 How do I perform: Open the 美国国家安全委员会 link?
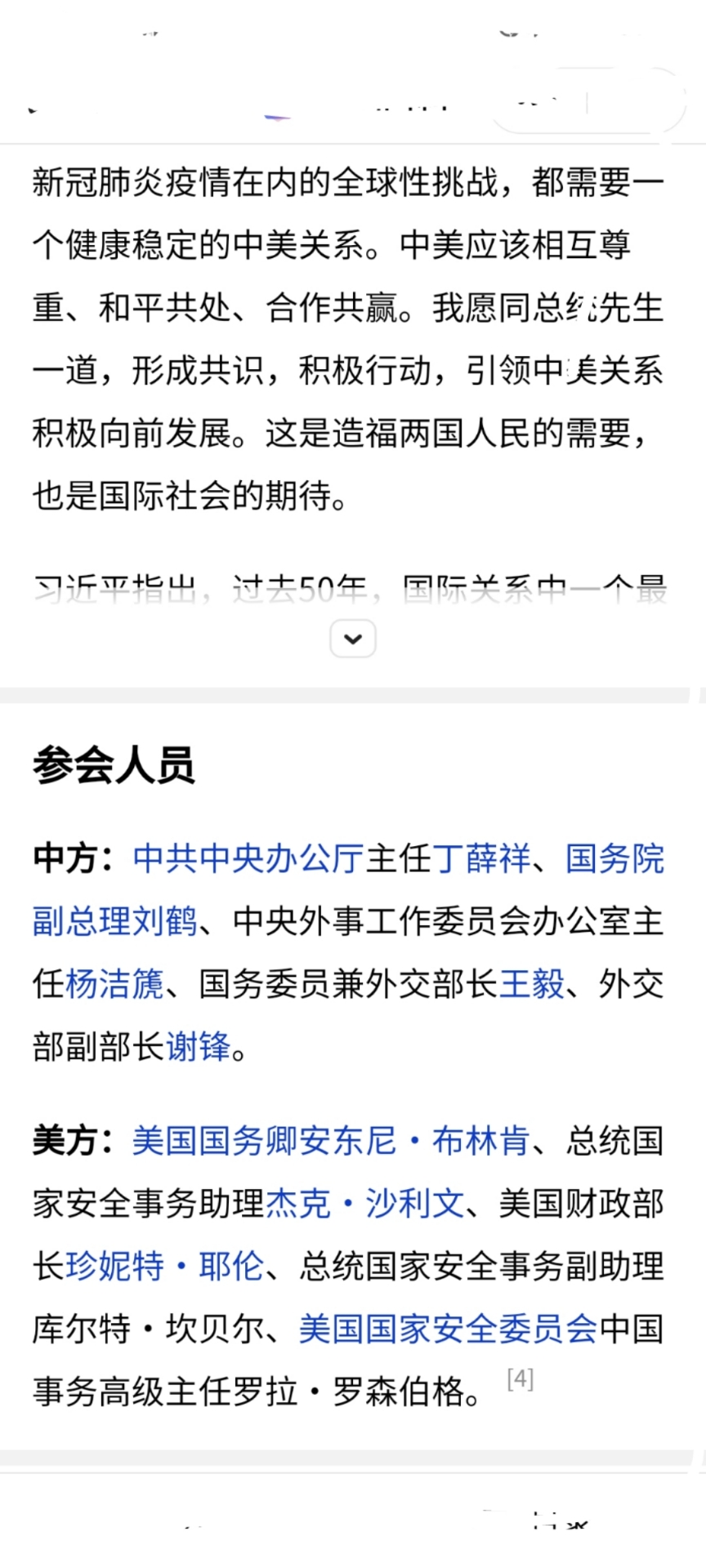(448, 1330)
